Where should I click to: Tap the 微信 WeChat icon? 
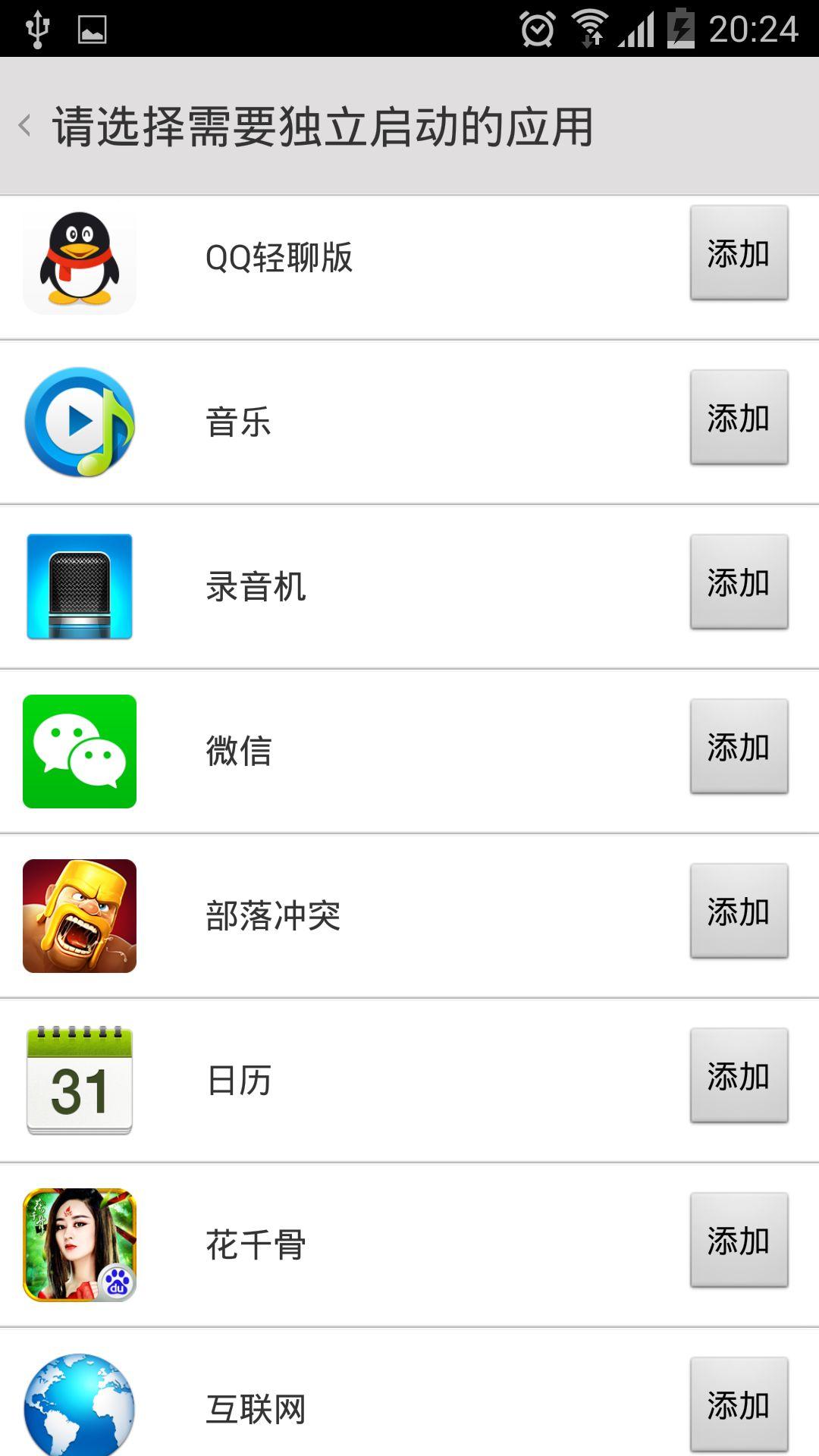click(80, 751)
